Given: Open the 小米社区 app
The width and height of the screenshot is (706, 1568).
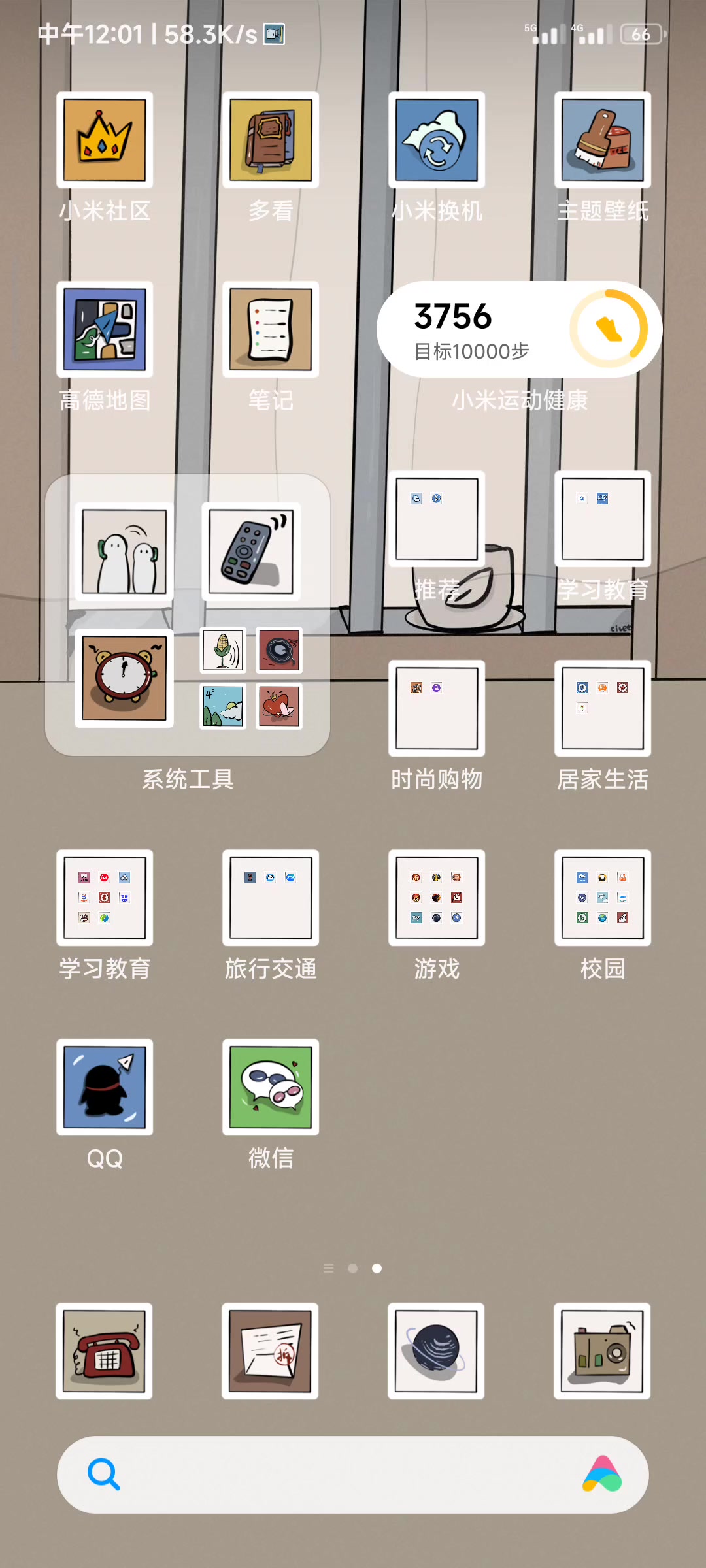Looking at the screenshot, I should click(x=105, y=140).
